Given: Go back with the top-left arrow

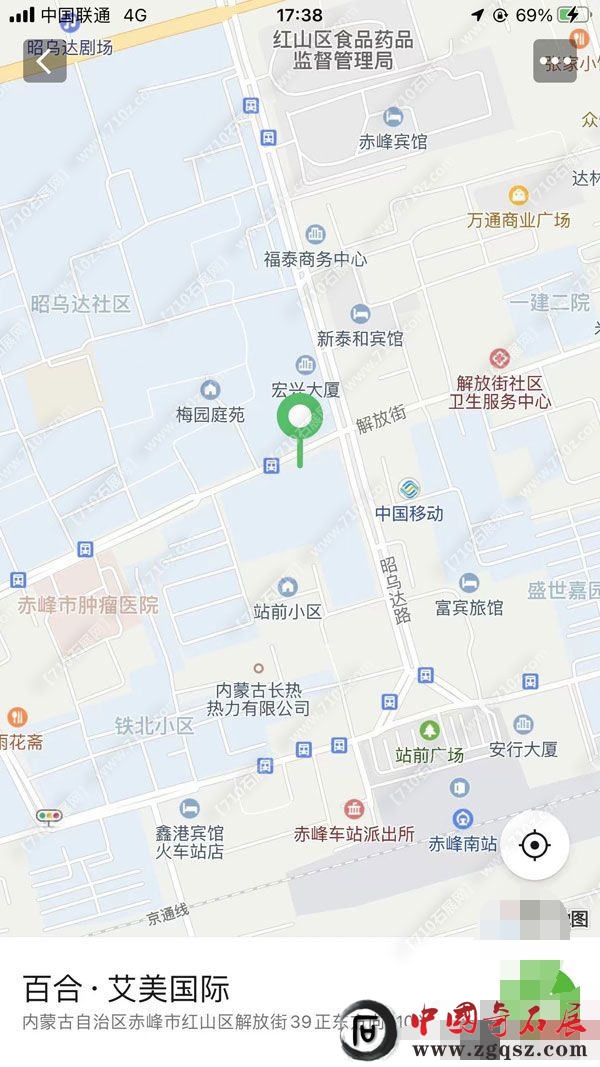Looking at the screenshot, I should point(44,62).
